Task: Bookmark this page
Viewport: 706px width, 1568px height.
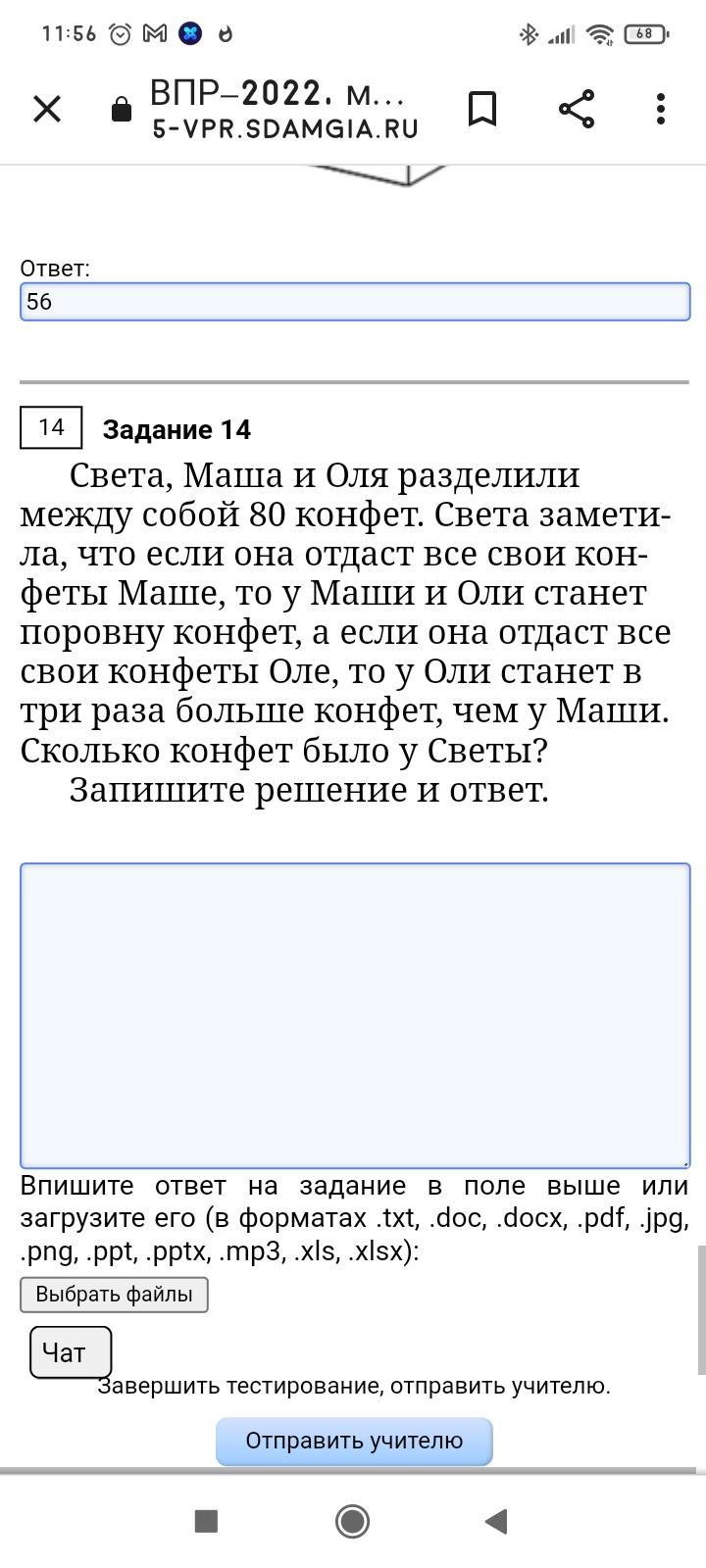Action: pos(481,109)
